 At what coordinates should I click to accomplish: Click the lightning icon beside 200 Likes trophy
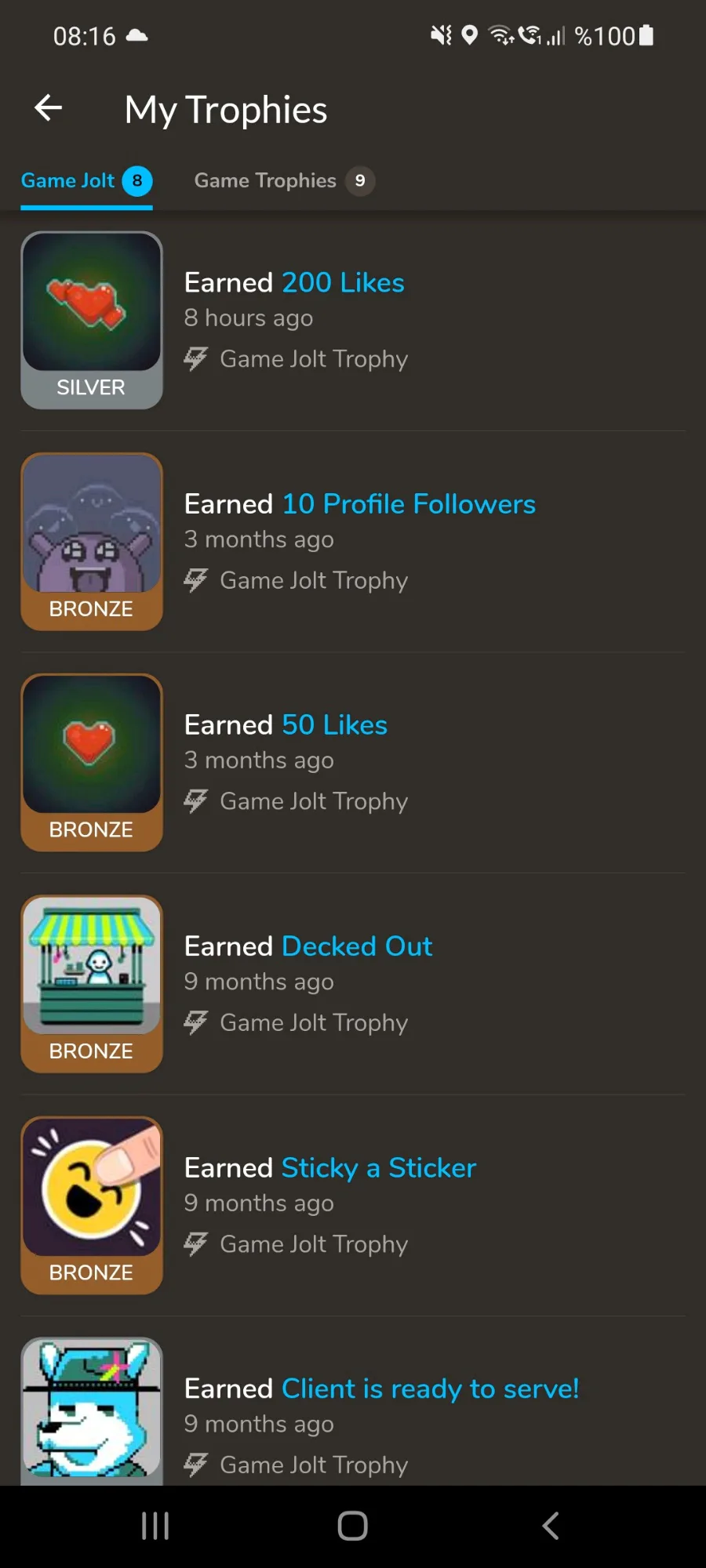tap(196, 358)
